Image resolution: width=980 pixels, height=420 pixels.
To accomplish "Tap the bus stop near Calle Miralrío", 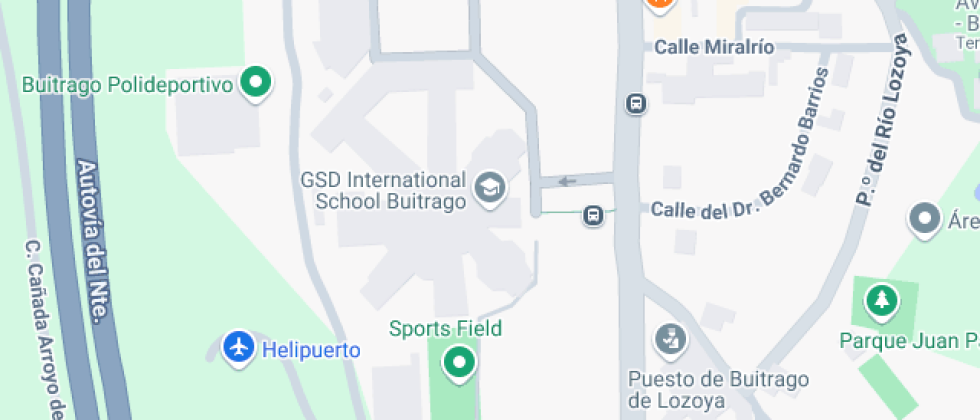I will (635, 103).
